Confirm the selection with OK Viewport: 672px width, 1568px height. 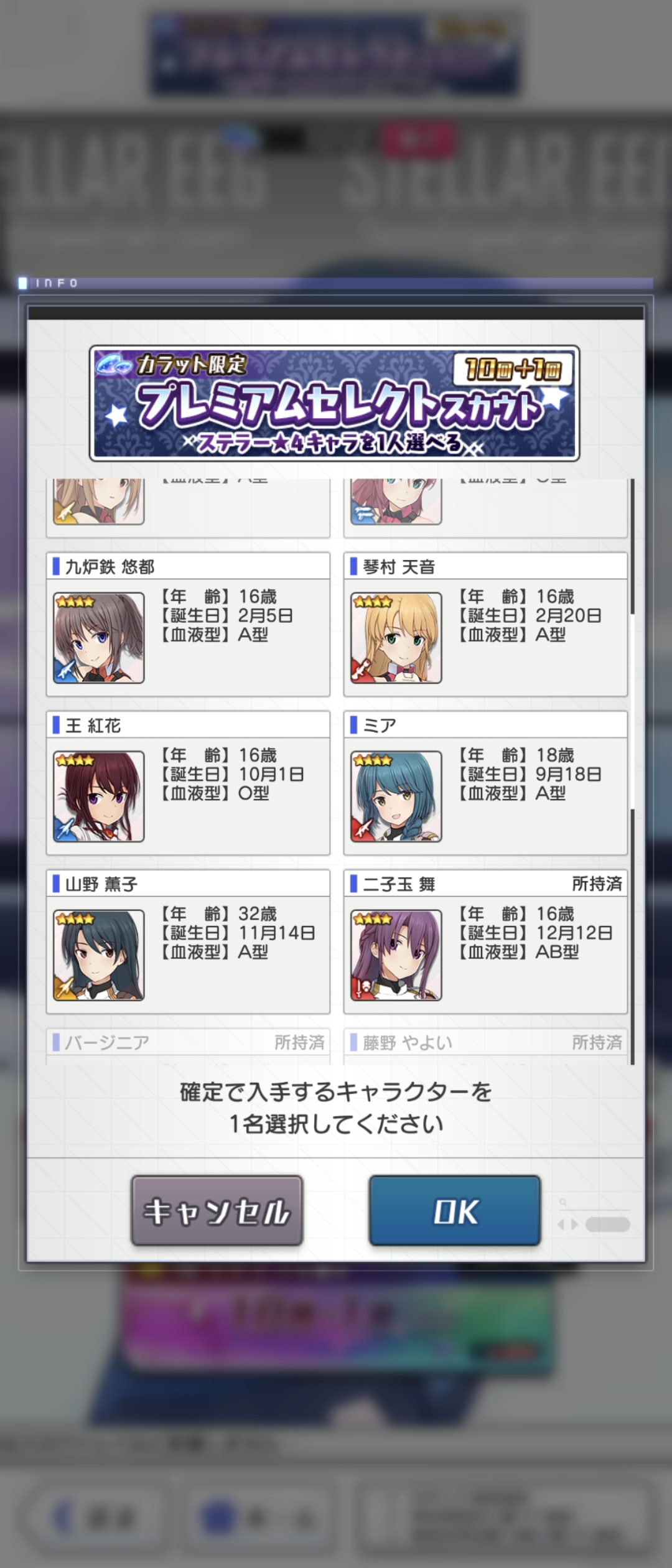(x=454, y=1210)
